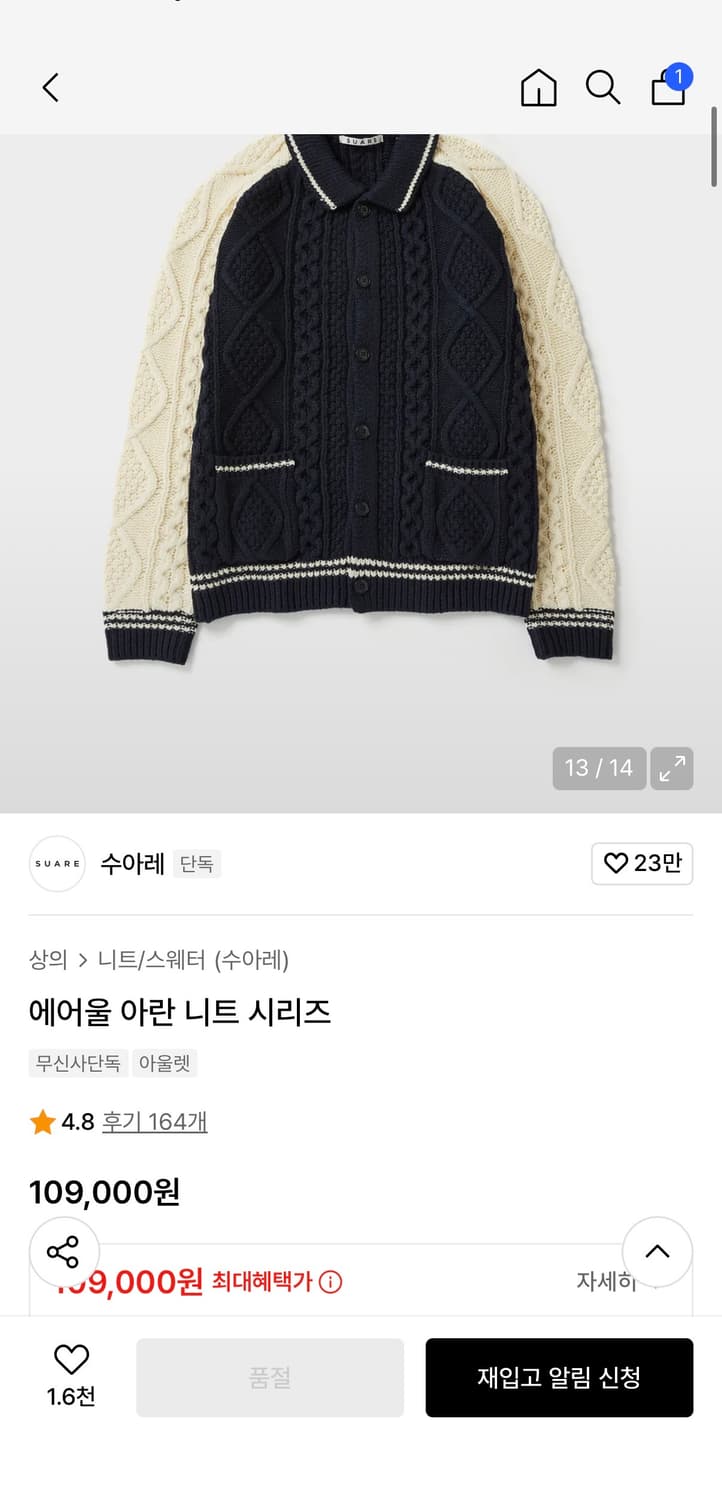Expand the product image to fullscreen
The image size is (722, 1500).
click(x=672, y=768)
